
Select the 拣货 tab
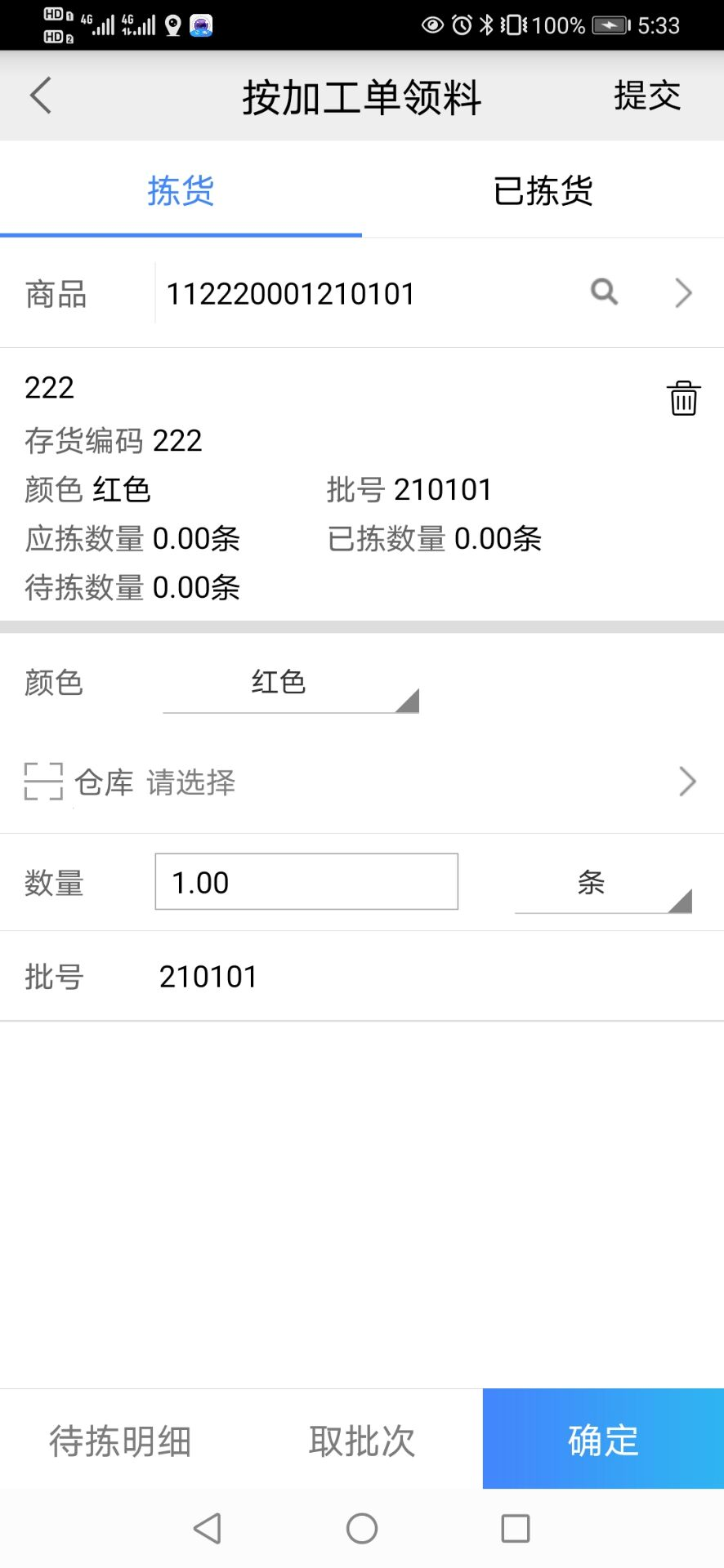pos(181,191)
